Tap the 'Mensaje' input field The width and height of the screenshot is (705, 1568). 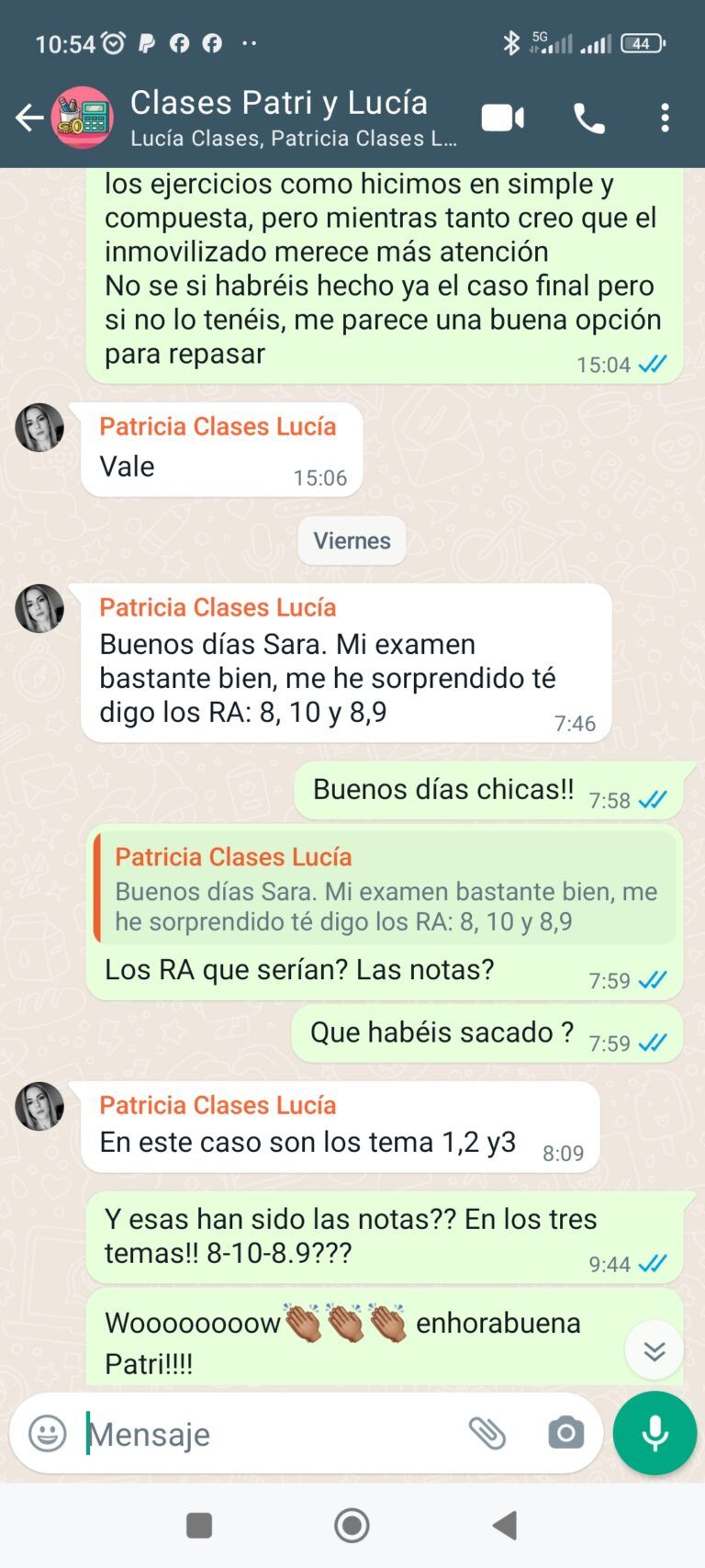coord(229,1433)
